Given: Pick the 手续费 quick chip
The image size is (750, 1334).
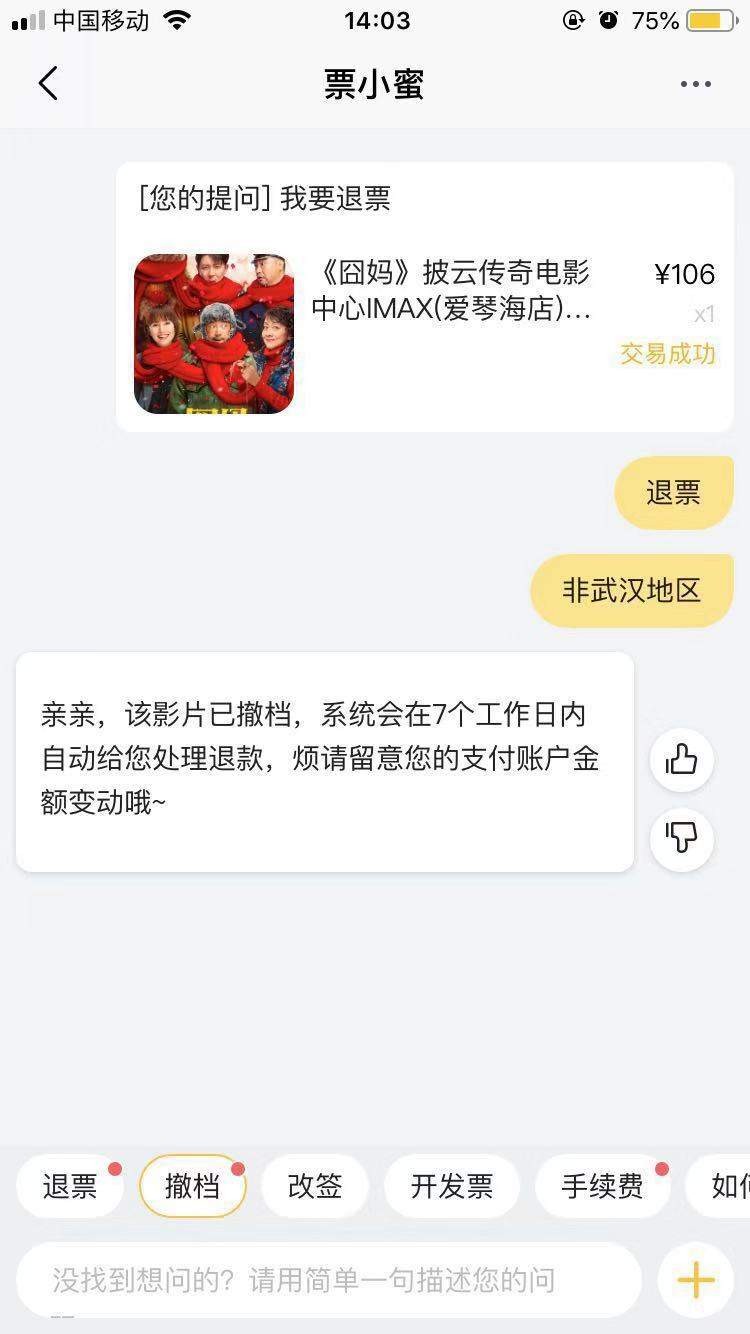Looking at the screenshot, I should coord(602,1187).
